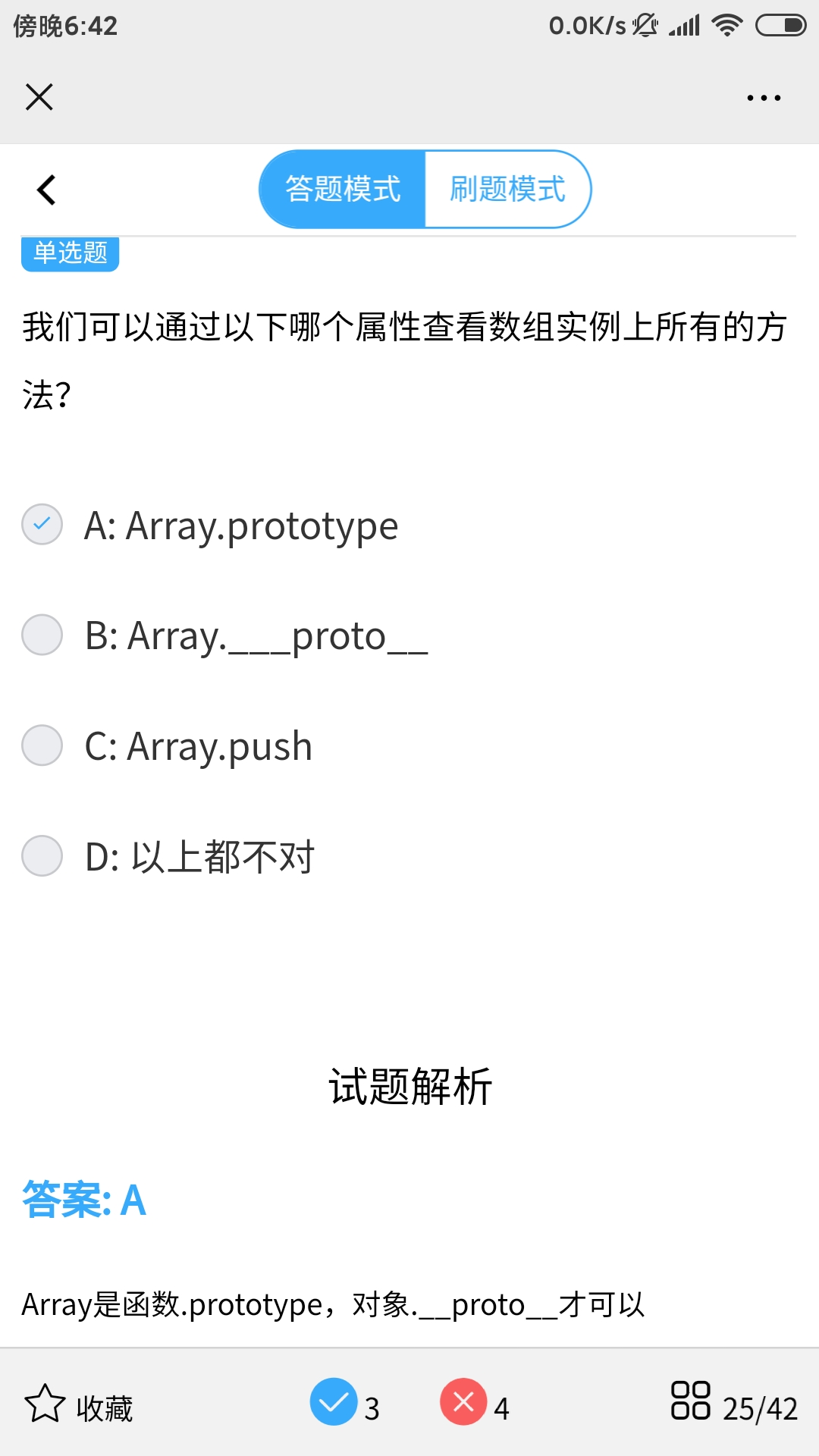Open the three-dot overflow menu

763,98
